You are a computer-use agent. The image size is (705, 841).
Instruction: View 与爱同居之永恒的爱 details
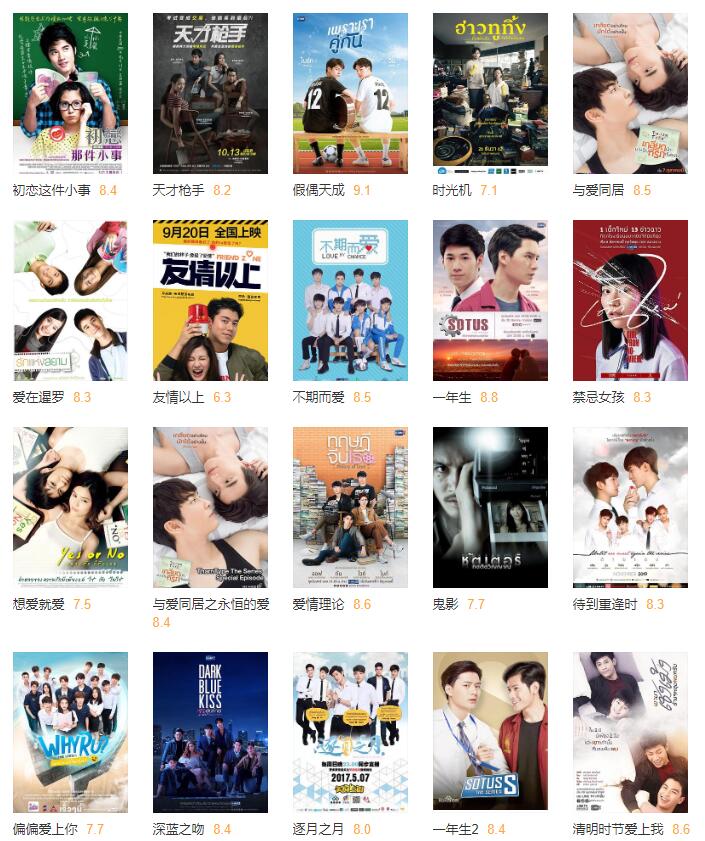coord(210,507)
